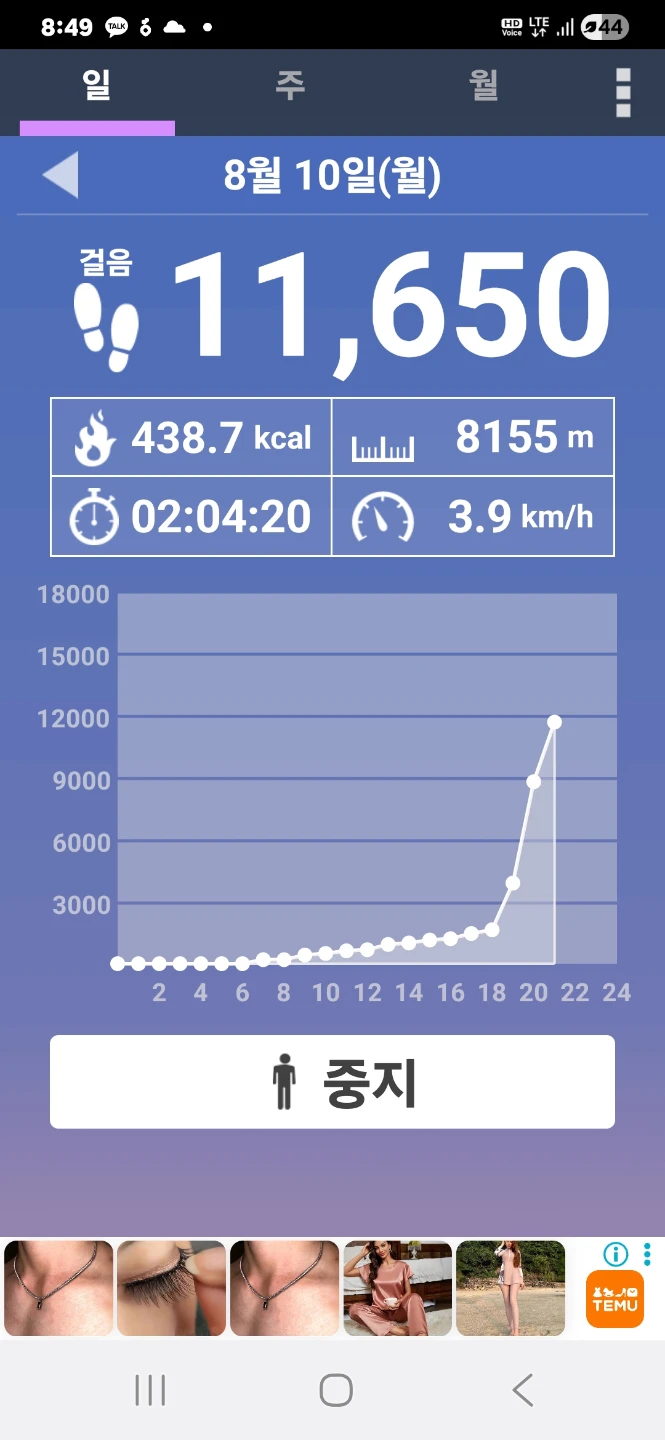Tap the 중지 stop button
This screenshot has width=665, height=1440.
coord(332,1082)
